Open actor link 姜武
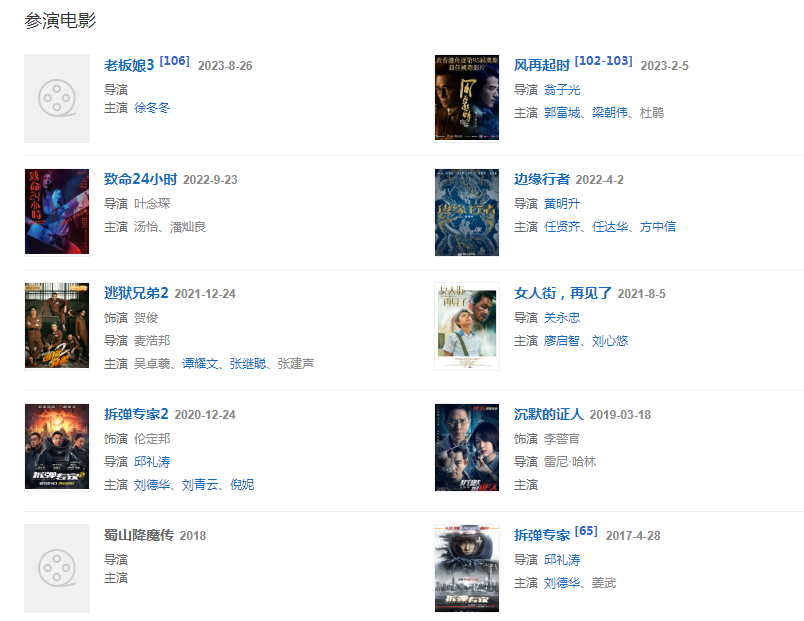804x621 pixels. pyautogui.click(x=603, y=583)
